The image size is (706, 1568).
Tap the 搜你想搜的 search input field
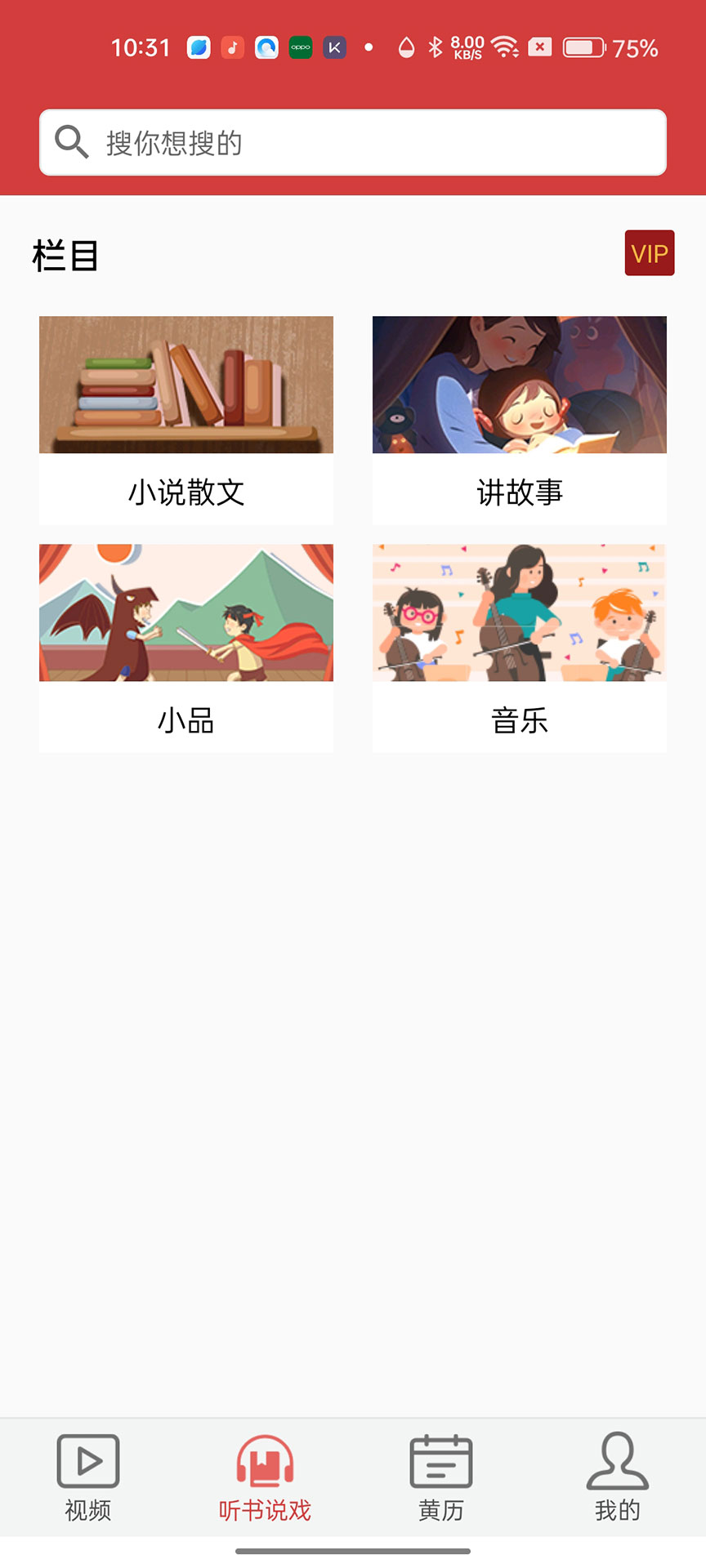tap(353, 142)
